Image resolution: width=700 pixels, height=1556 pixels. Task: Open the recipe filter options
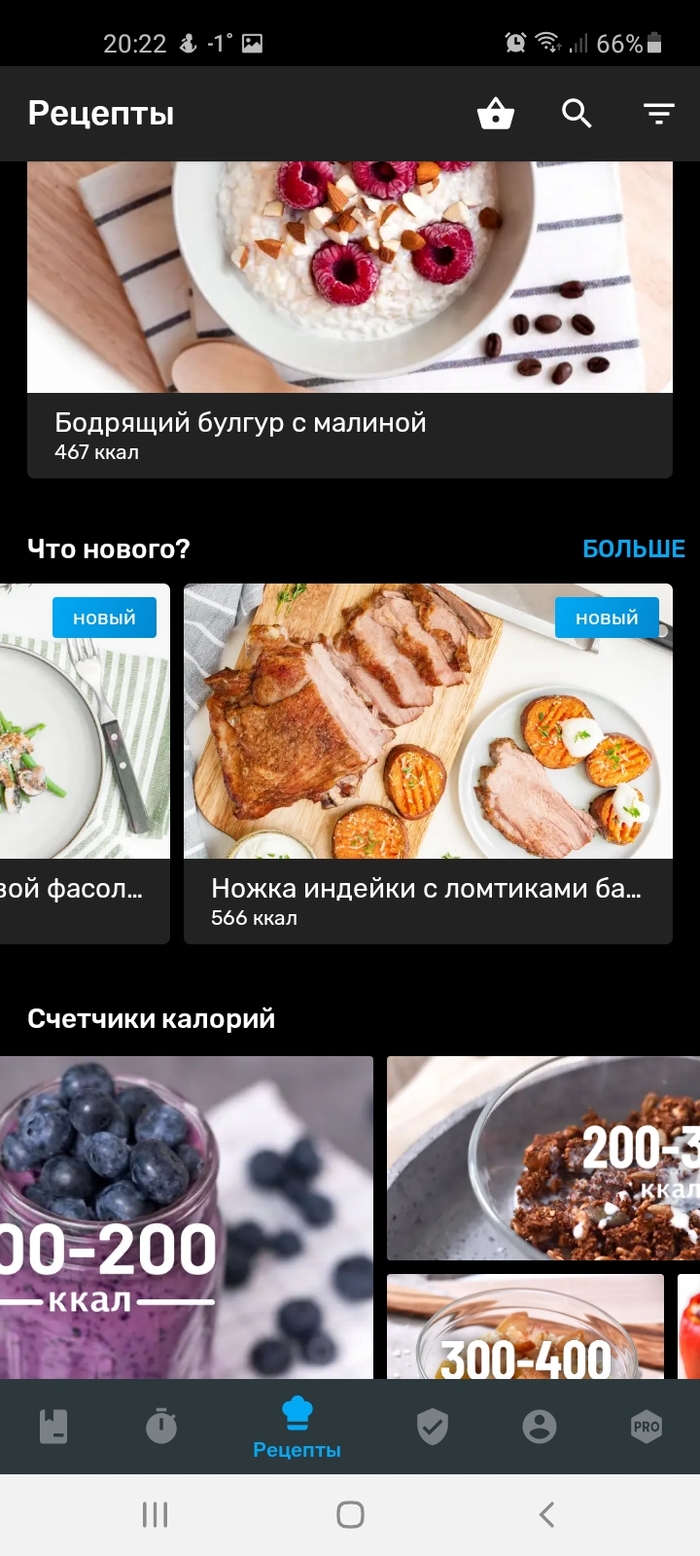tap(658, 115)
